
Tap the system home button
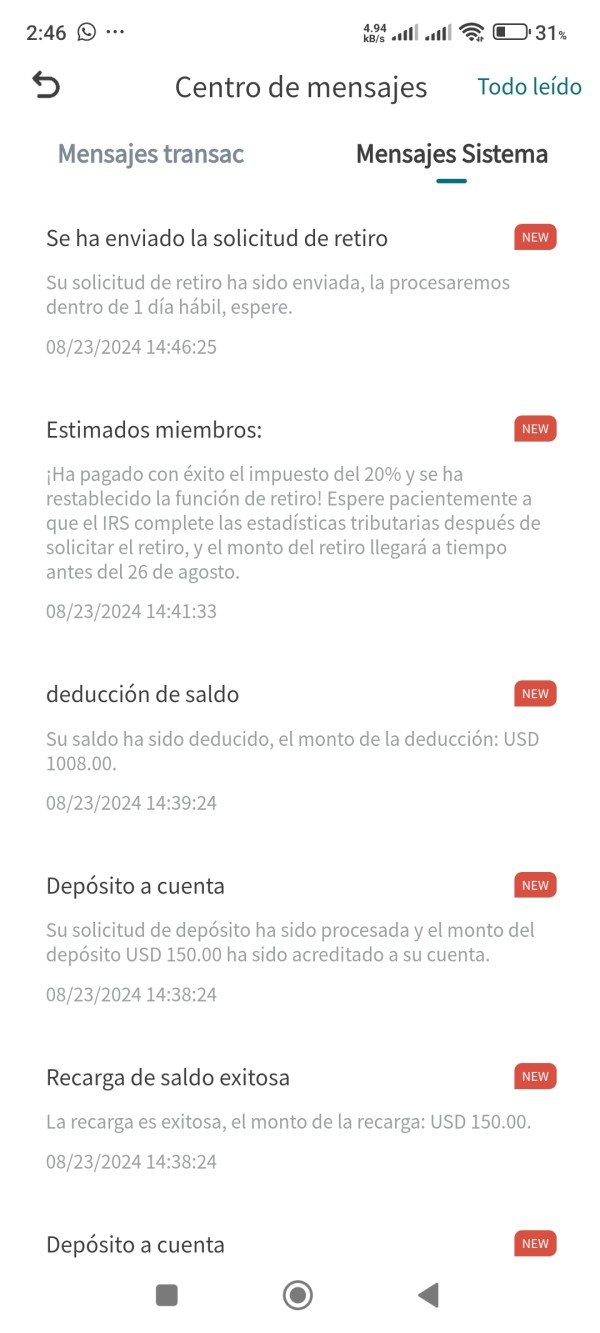point(298,1296)
